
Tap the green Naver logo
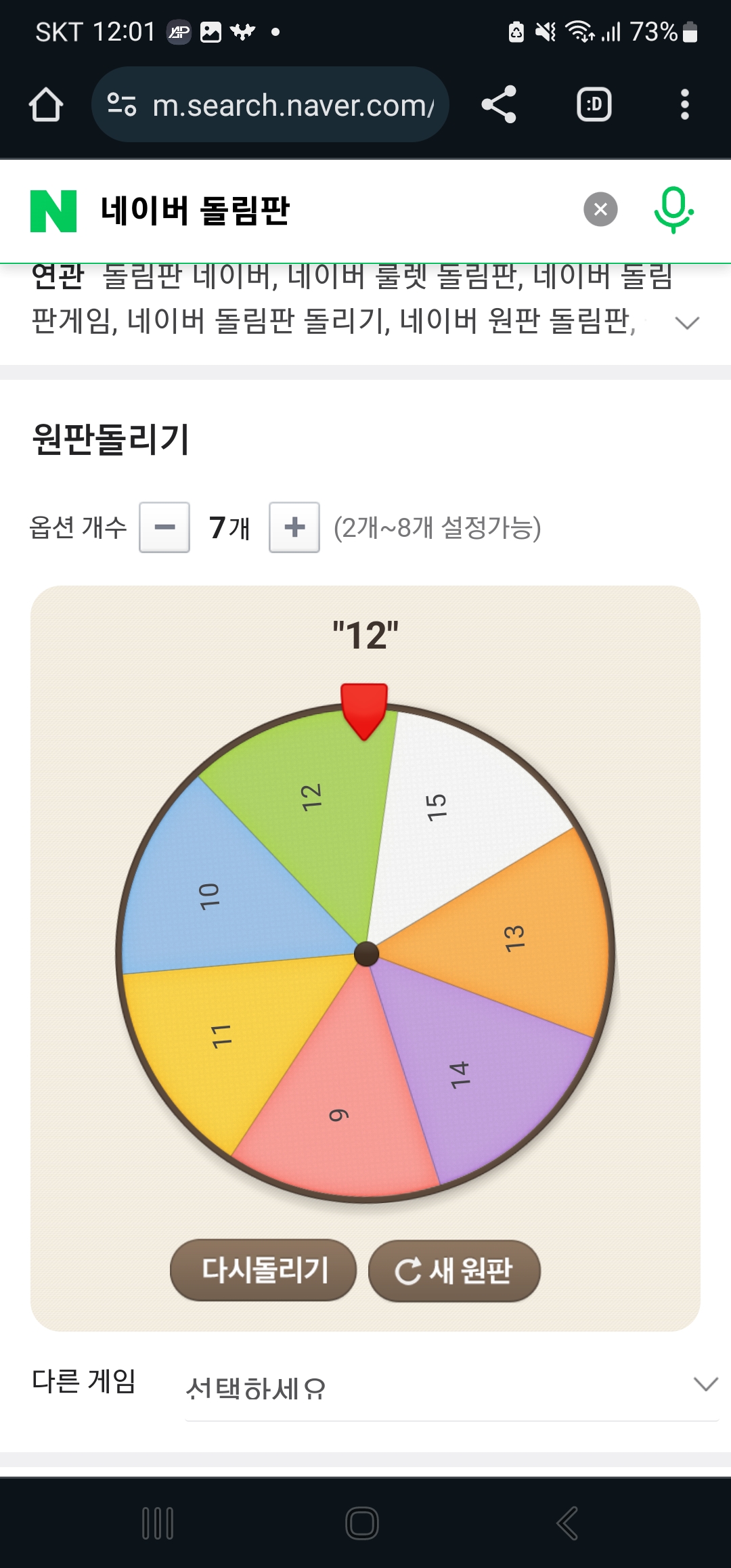[x=53, y=211]
